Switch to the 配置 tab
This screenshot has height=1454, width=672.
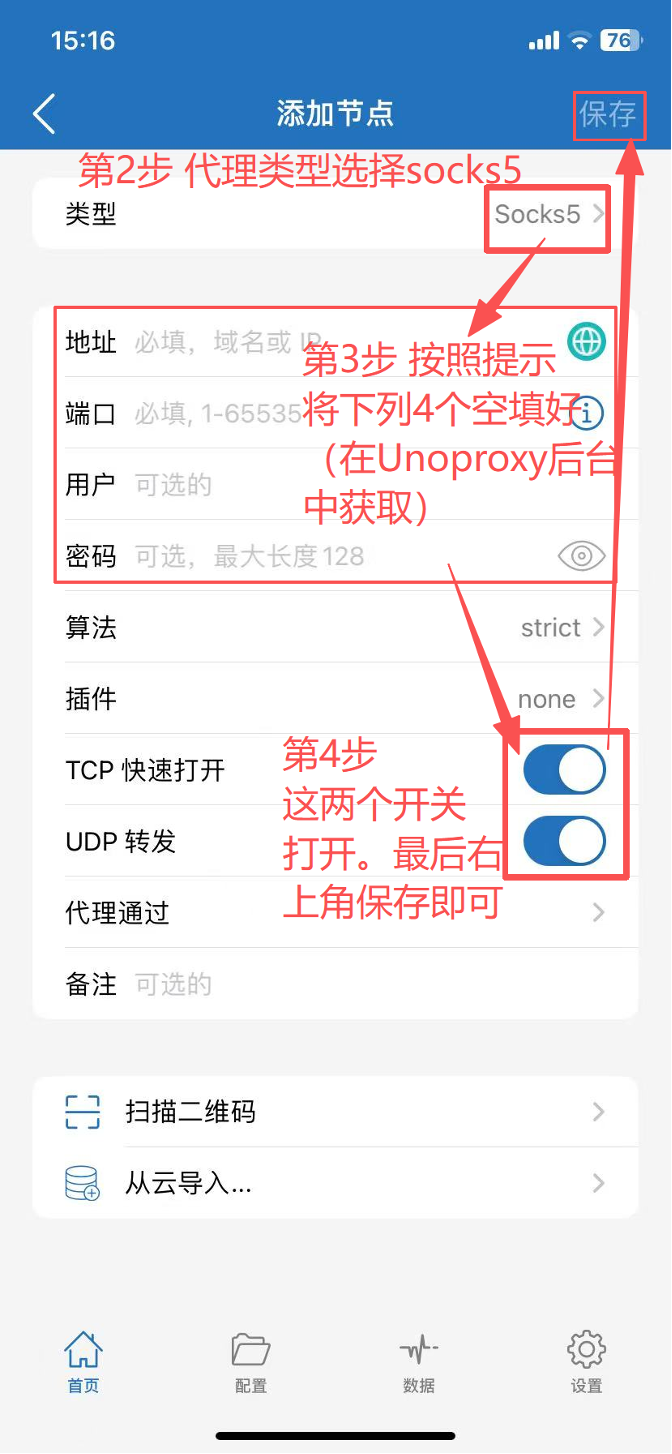[x=251, y=1362]
